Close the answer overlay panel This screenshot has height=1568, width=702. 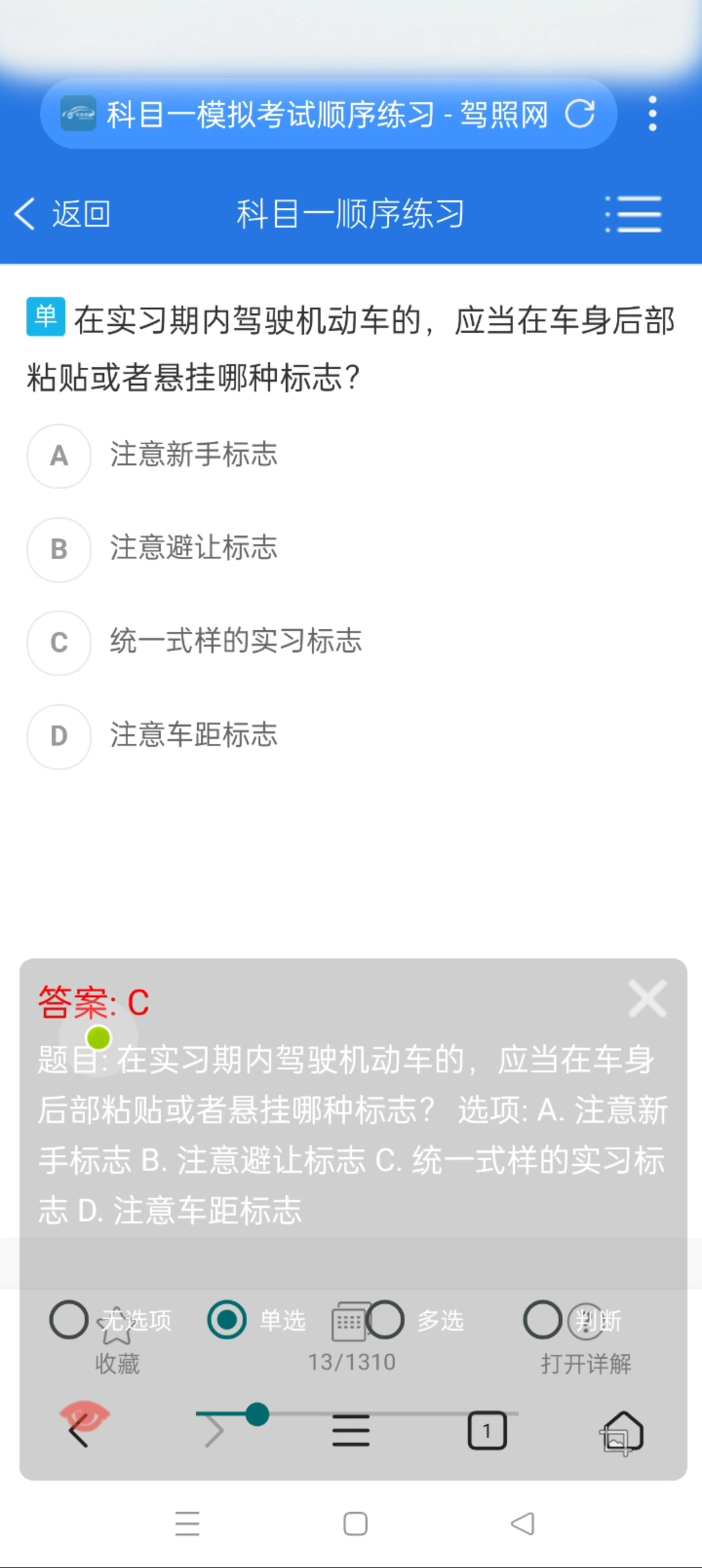(x=647, y=999)
